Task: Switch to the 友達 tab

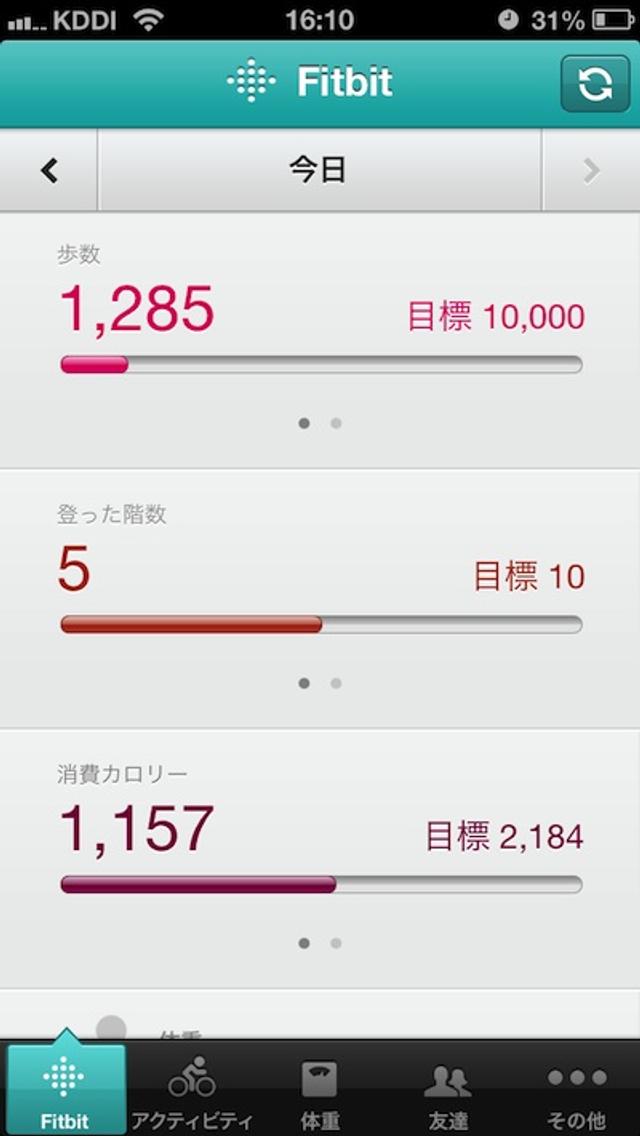Action: coord(447,1090)
